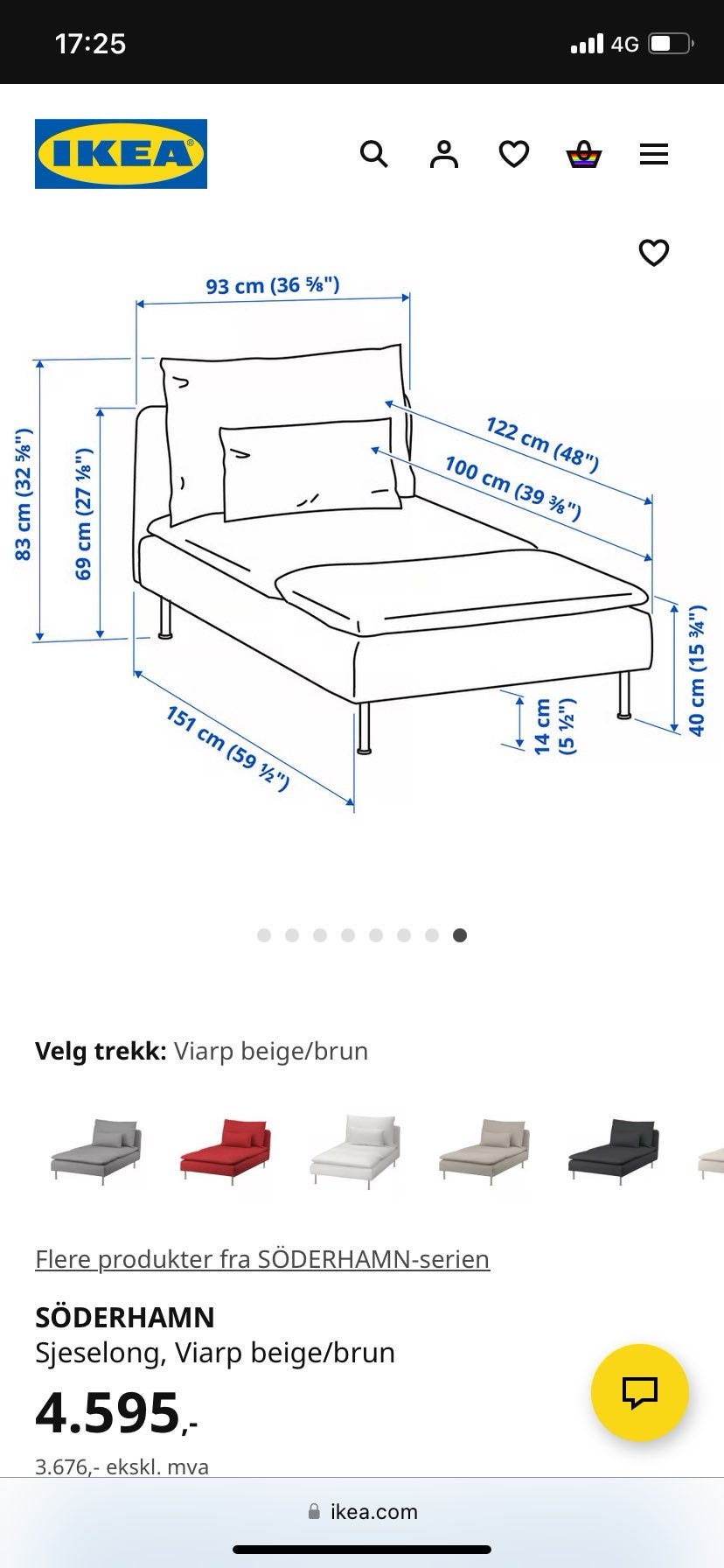This screenshot has width=724, height=1568.
Task: Open the user account profile icon
Action: pos(444,155)
